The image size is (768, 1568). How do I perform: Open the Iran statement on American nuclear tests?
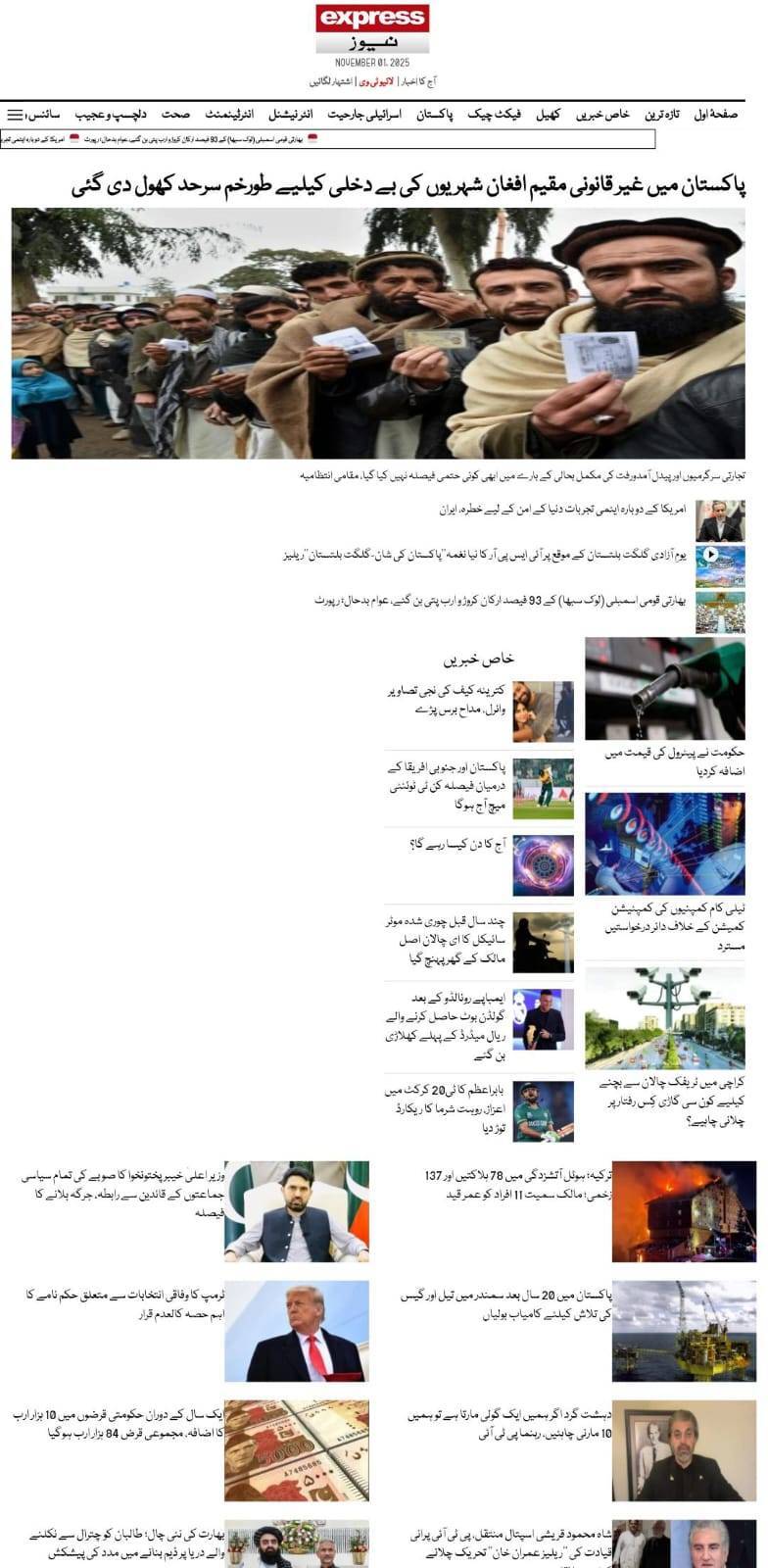click(562, 511)
